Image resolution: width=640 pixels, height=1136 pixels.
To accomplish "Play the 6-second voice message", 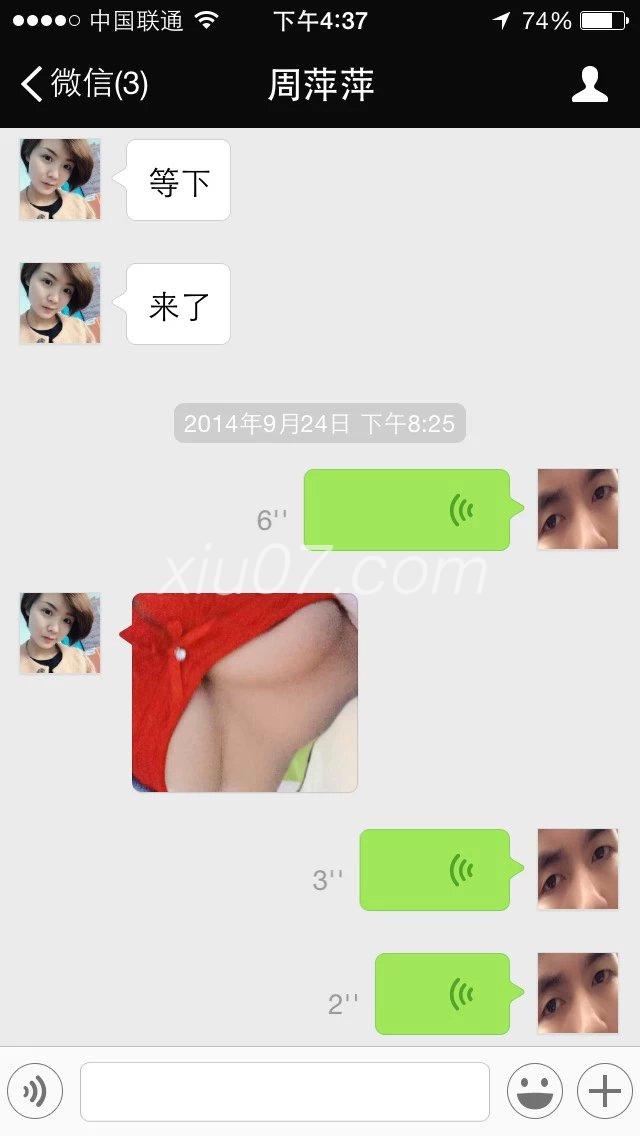I will [x=406, y=510].
